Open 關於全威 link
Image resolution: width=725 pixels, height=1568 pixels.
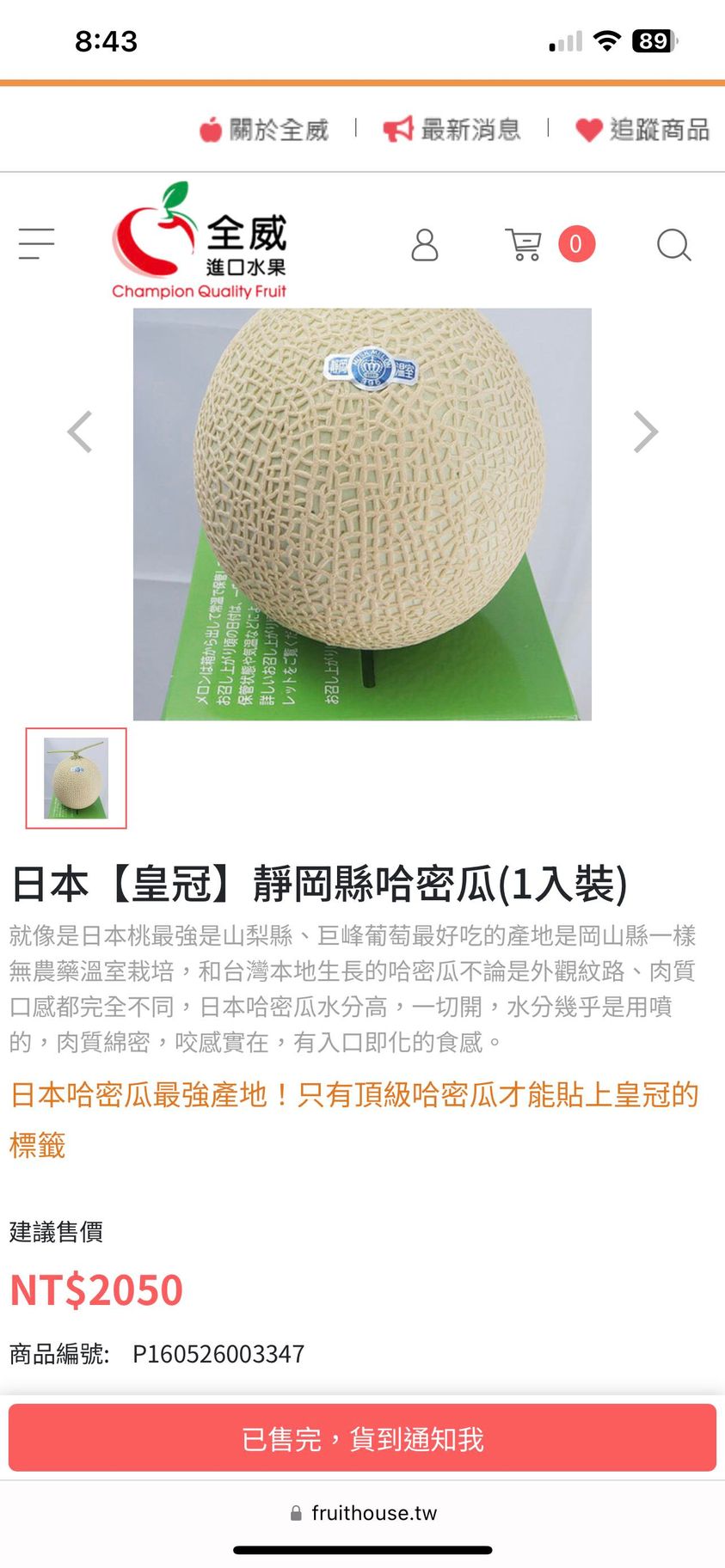tap(265, 130)
